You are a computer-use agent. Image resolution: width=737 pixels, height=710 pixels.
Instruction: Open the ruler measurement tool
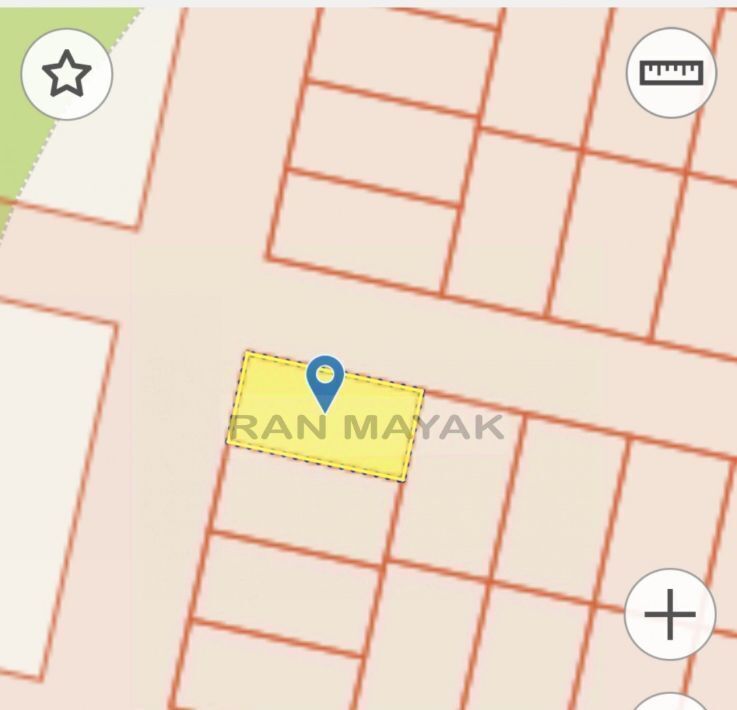point(671,73)
